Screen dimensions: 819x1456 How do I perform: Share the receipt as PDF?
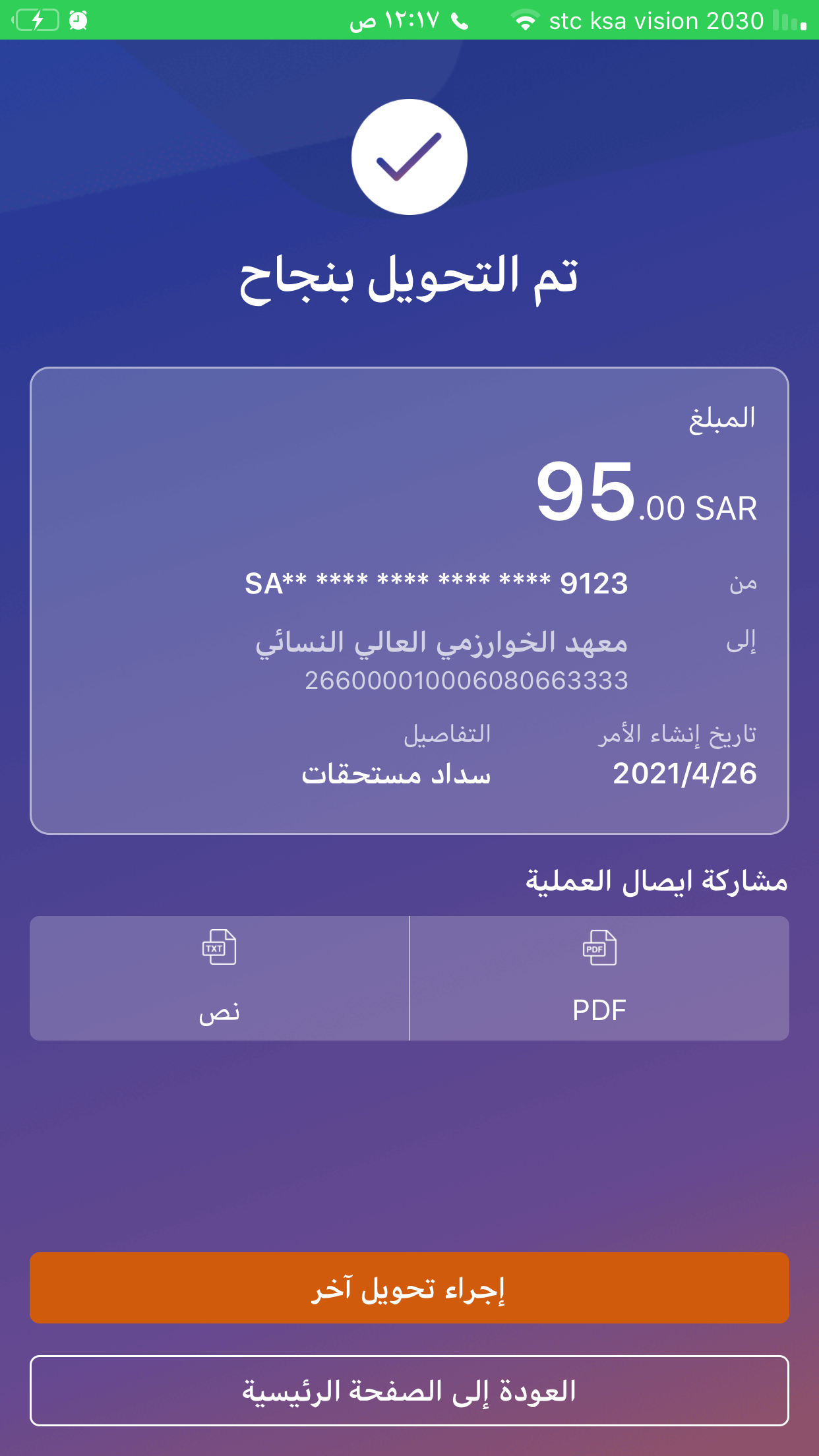click(599, 978)
